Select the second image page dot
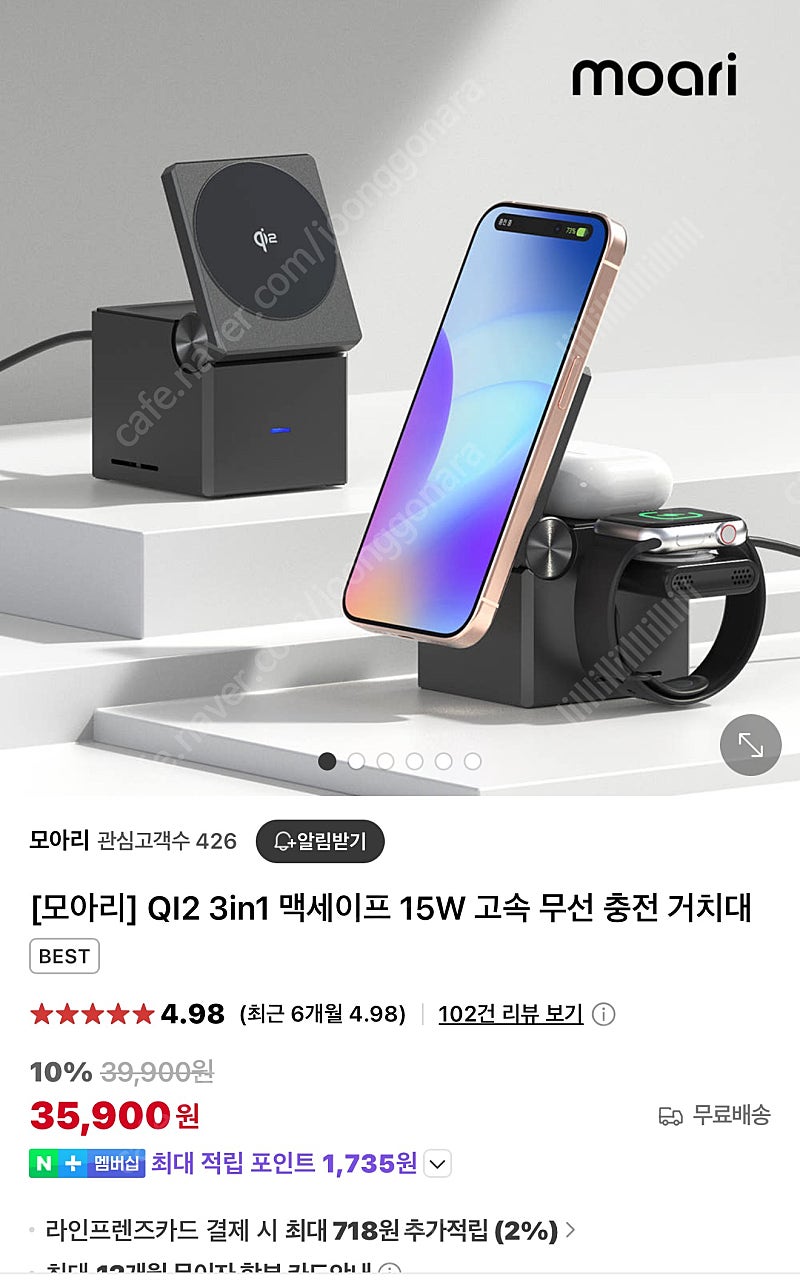Image resolution: width=800 pixels, height=1287 pixels. [x=356, y=761]
